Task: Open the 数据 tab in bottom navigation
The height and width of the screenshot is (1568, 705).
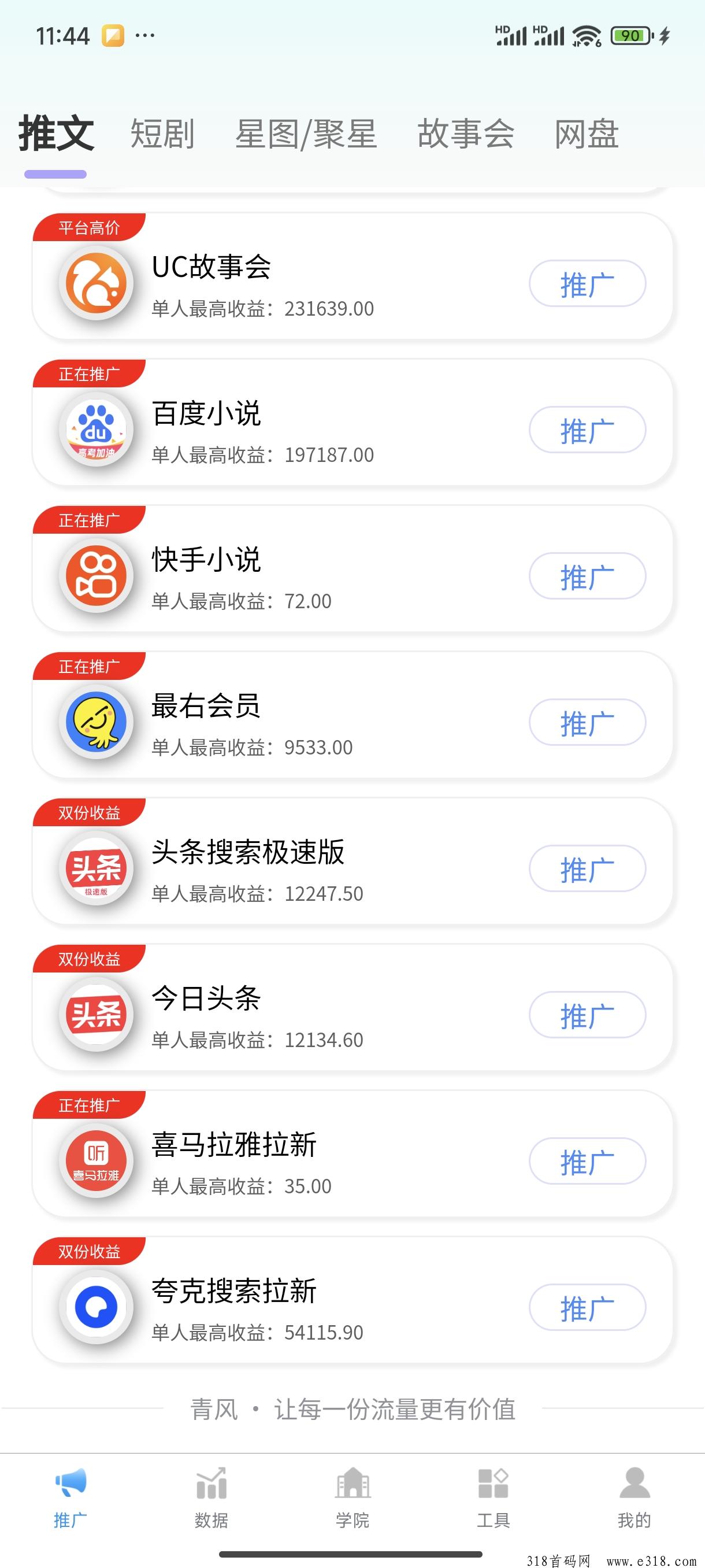Action: coord(211,1498)
